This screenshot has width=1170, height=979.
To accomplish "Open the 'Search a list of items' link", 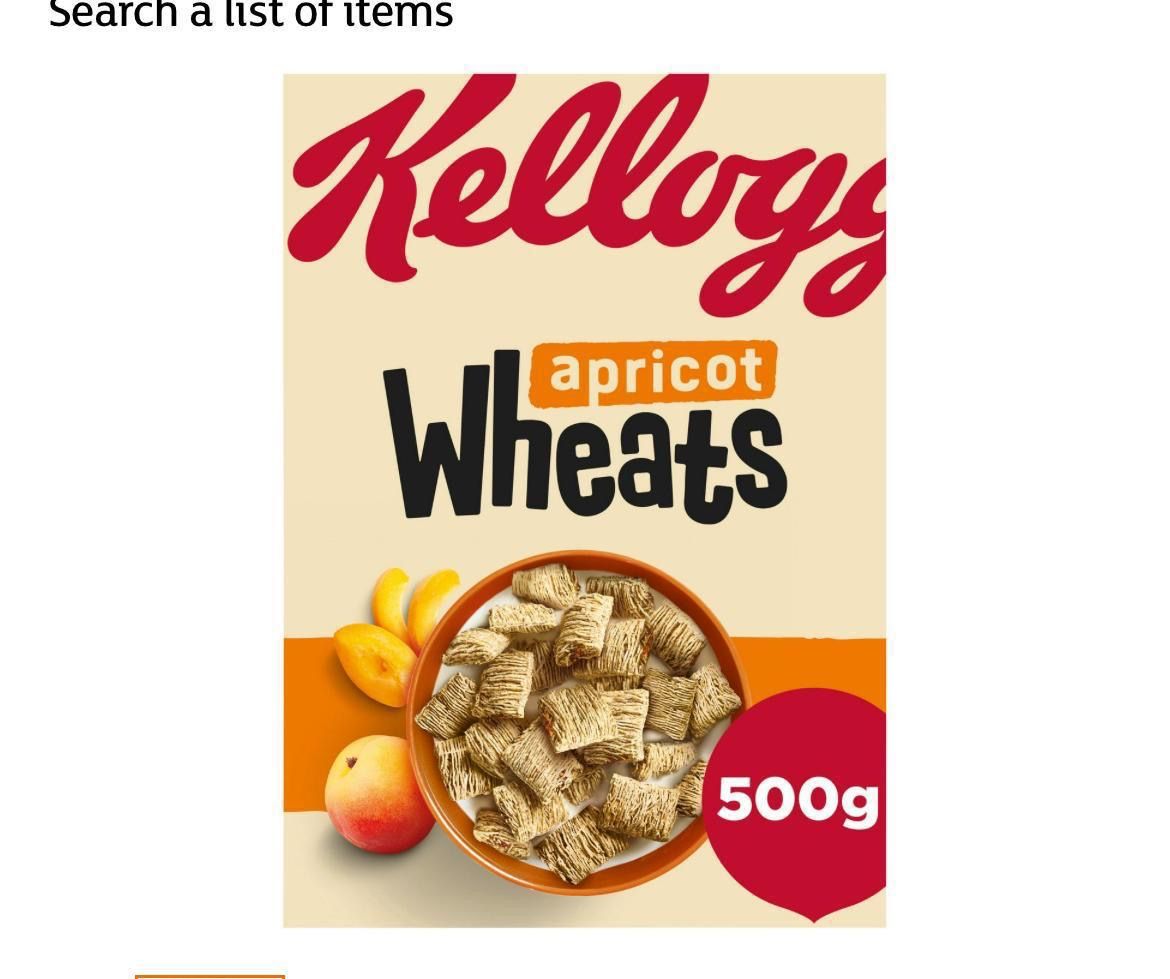I will pos(251,14).
